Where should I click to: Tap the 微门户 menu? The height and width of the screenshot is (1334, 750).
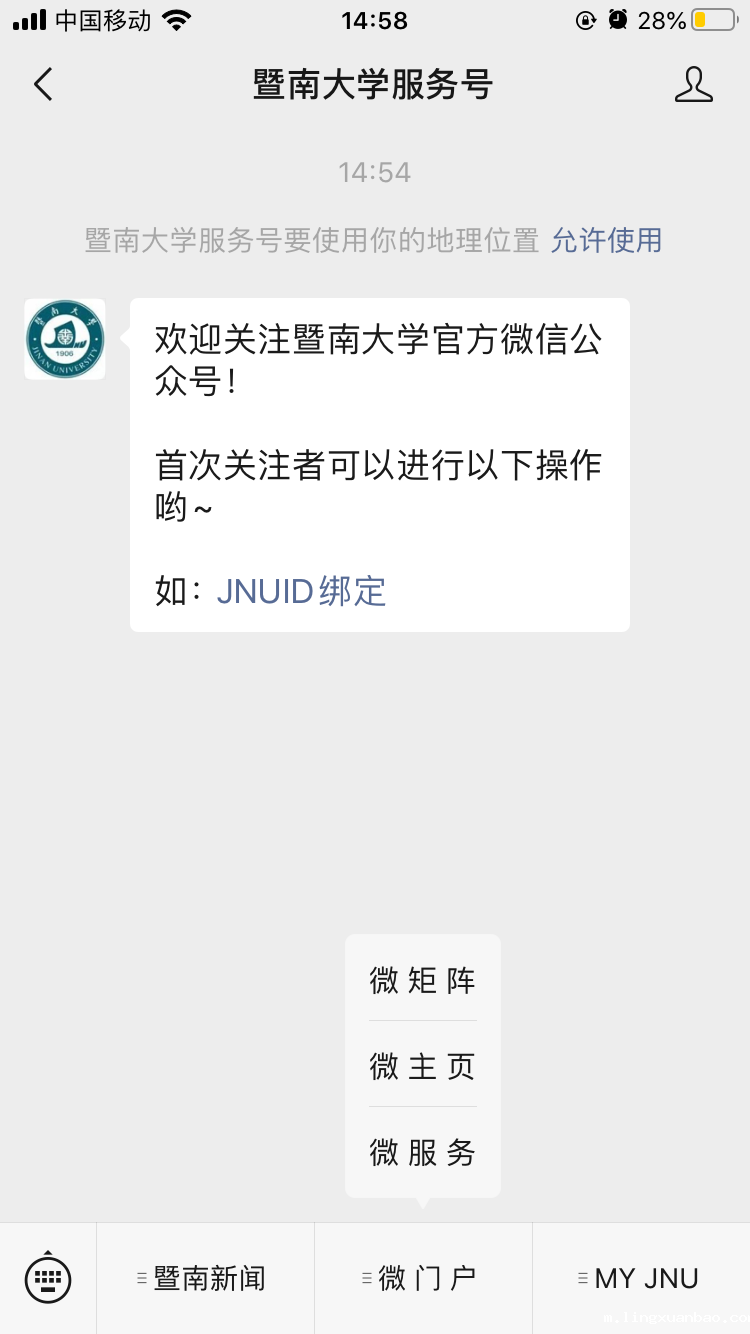[x=423, y=1278]
